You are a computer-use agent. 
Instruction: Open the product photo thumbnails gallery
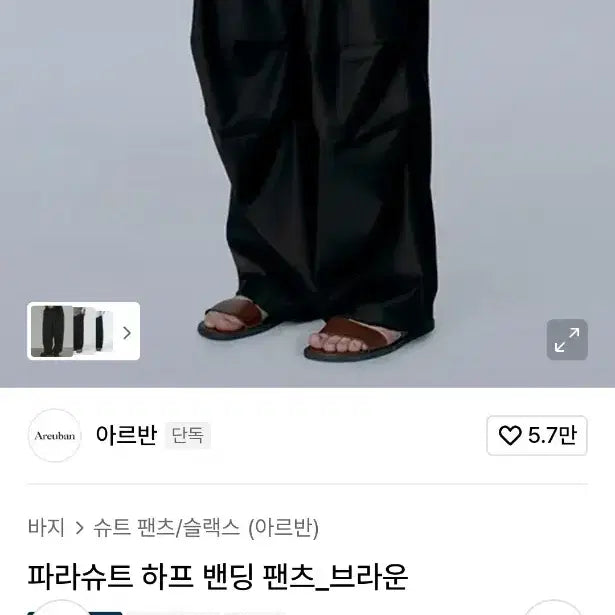pyautogui.click(x=83, y=331)
